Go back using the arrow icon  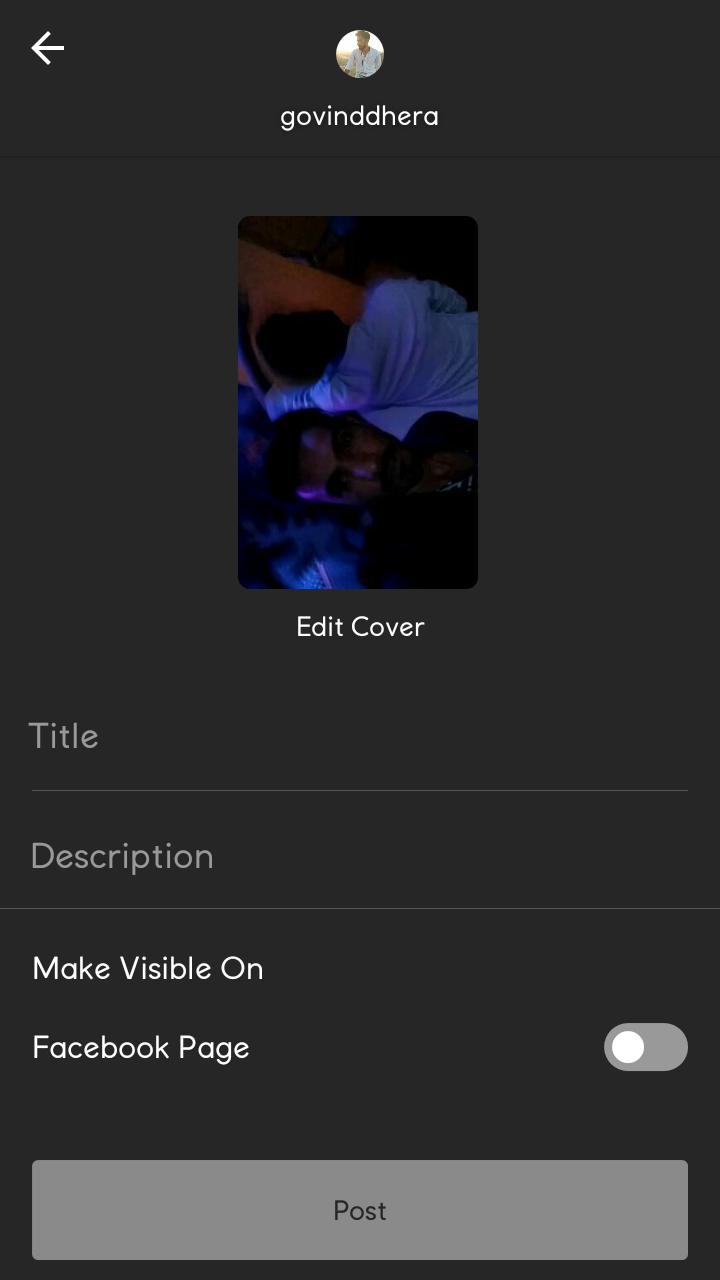(x=47, y=48)
